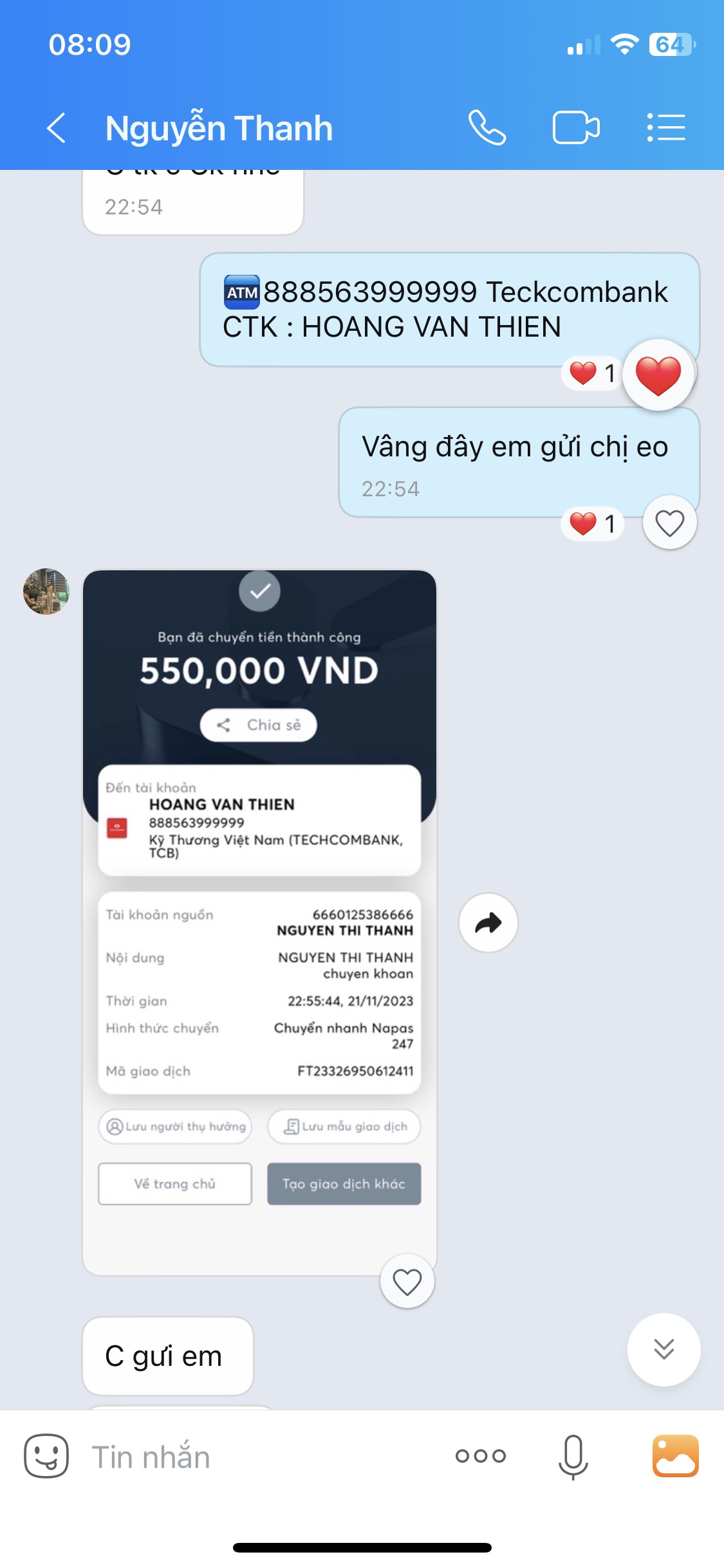The height and width of the screenshot is (1568, 724).
Task: Tap the Tin nhắn message field
Action: 257,1457
